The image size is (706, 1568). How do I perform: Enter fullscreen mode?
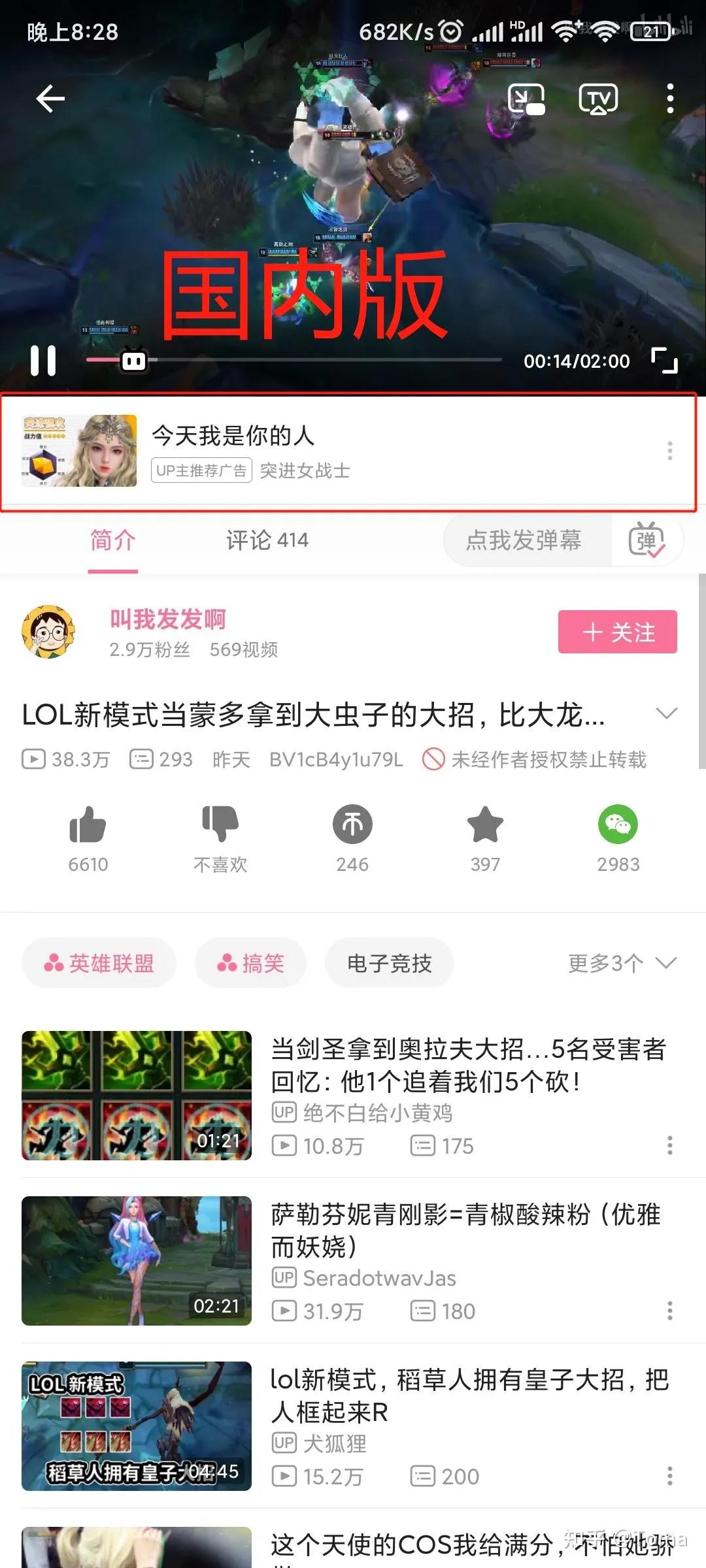pyautogui.click(x=664, y=361)
